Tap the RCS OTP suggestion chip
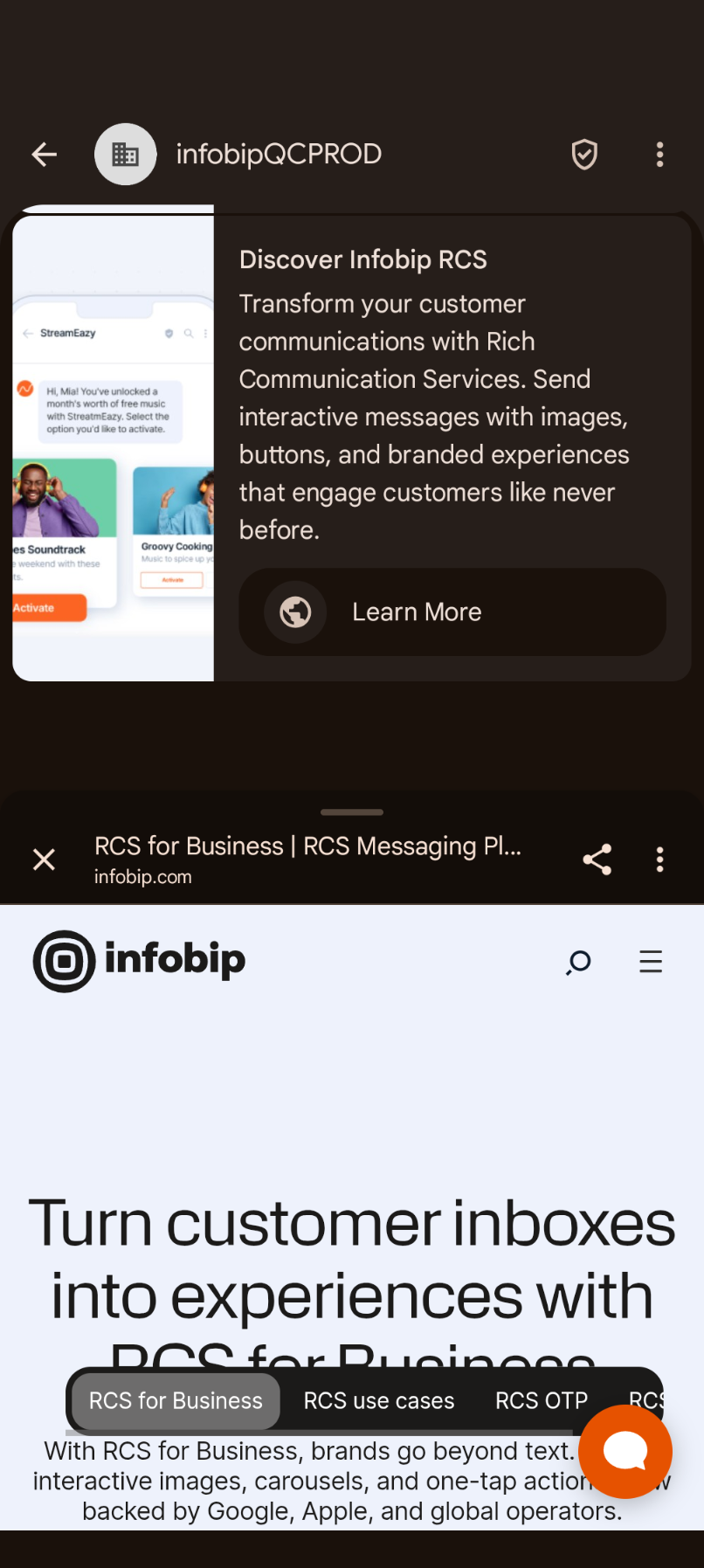704x1568 pixels. [x=542, y=1400]
